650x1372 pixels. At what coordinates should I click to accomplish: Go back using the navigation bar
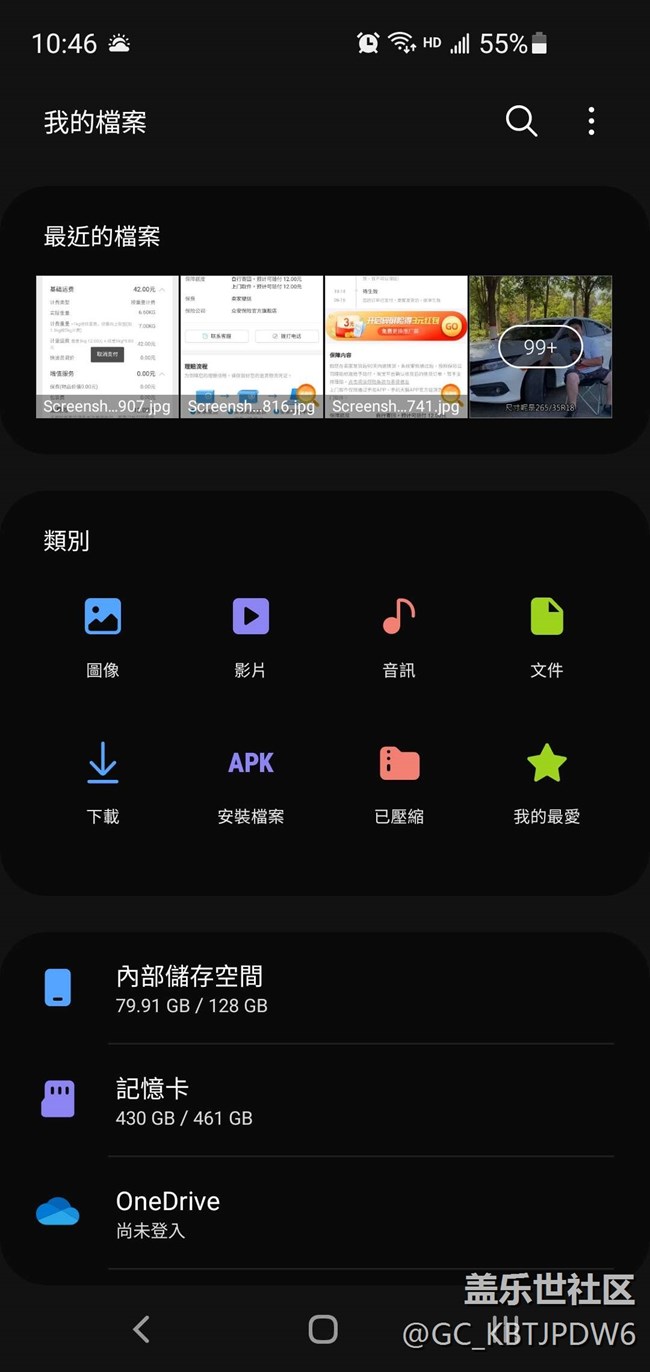141,1329
